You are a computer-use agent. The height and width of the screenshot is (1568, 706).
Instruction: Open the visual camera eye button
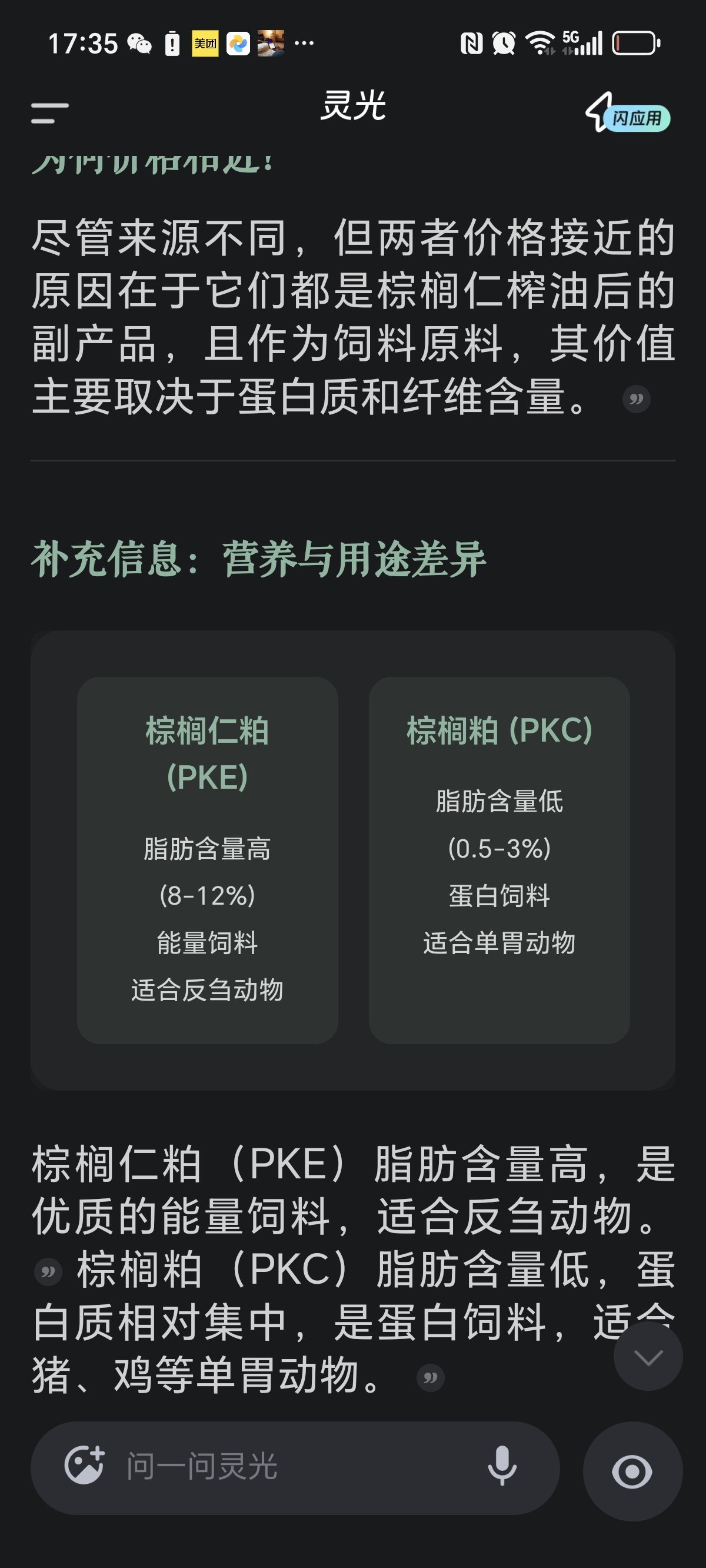pyautogui.click(x=632, y=1471)
